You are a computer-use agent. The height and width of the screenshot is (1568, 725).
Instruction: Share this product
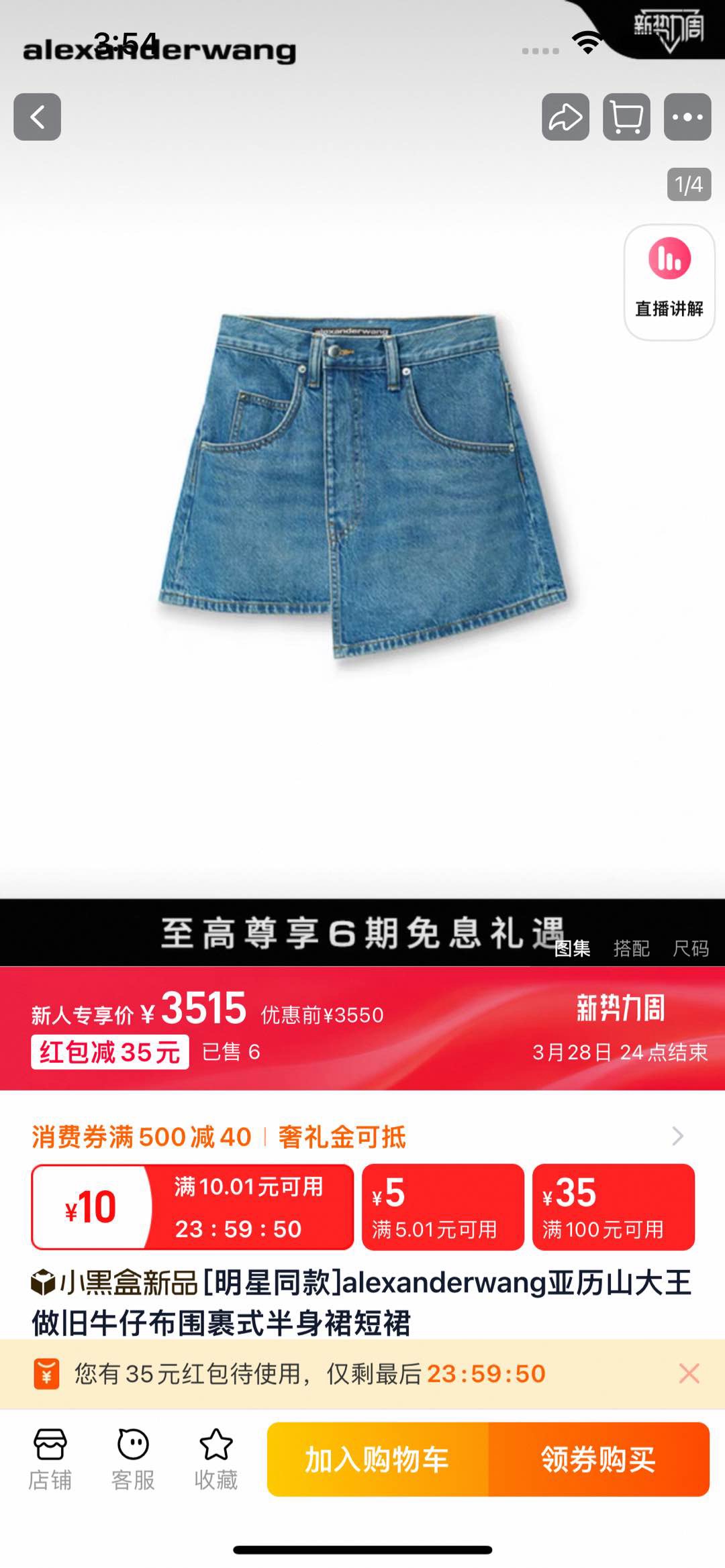[x=565, y=117]
